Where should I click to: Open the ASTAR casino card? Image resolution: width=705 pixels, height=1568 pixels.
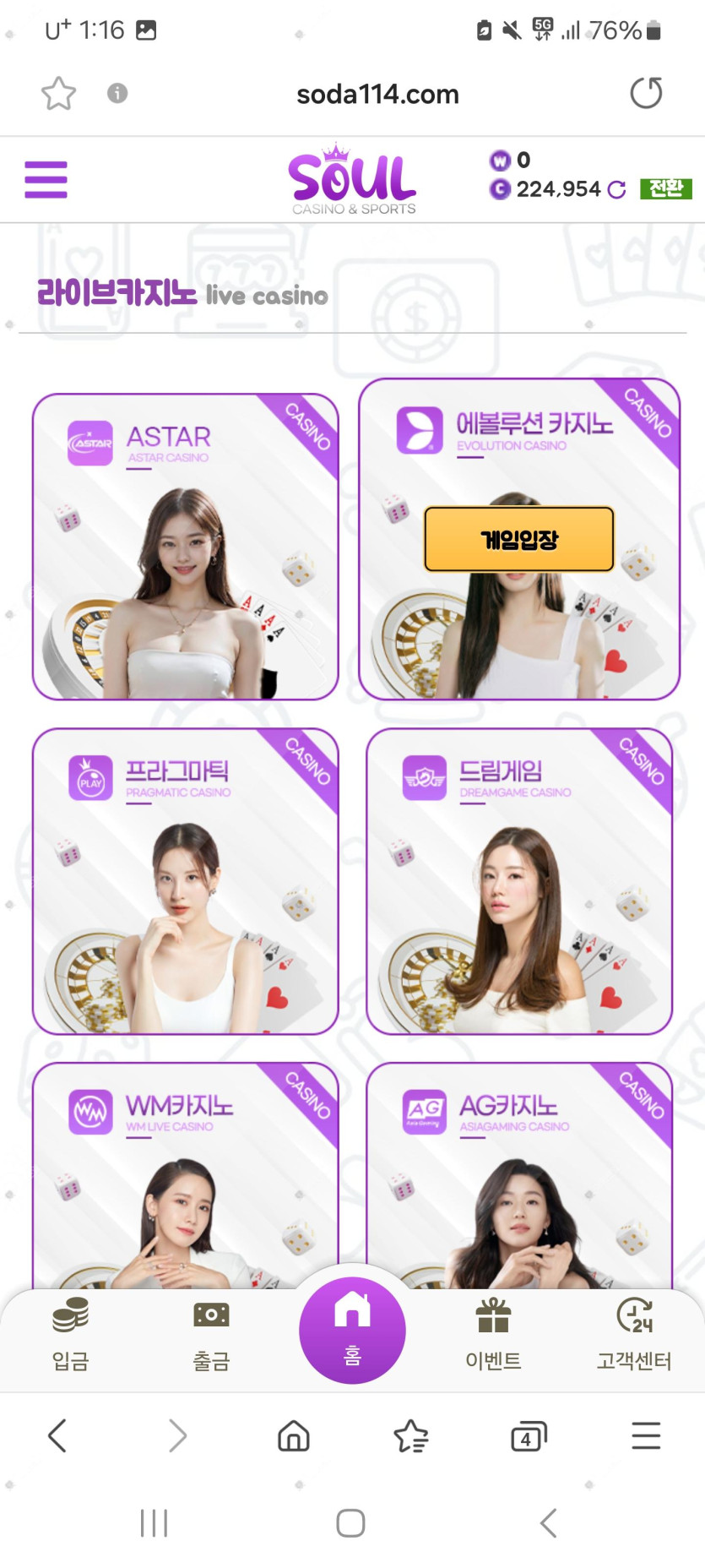[185, 547]
